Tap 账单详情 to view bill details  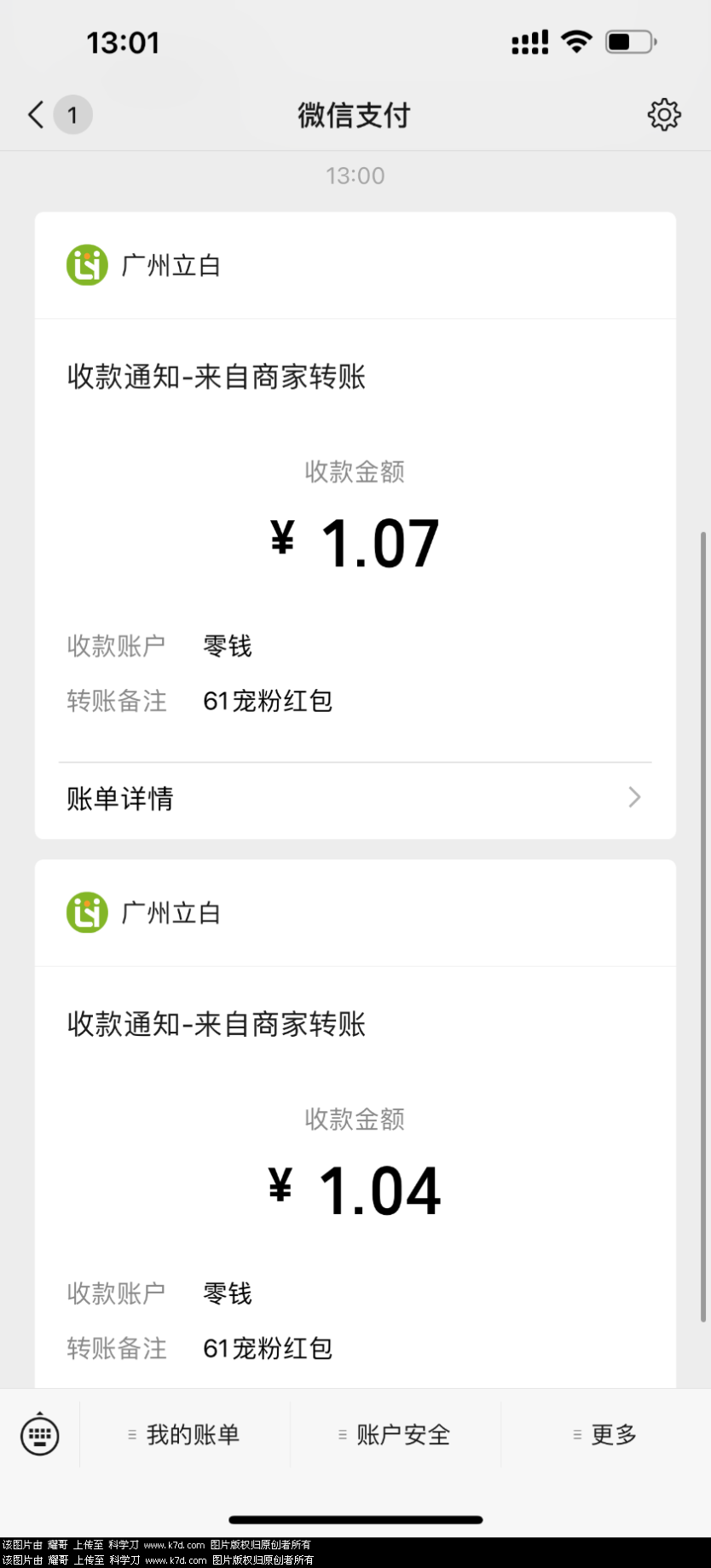(x=120, y=798)
